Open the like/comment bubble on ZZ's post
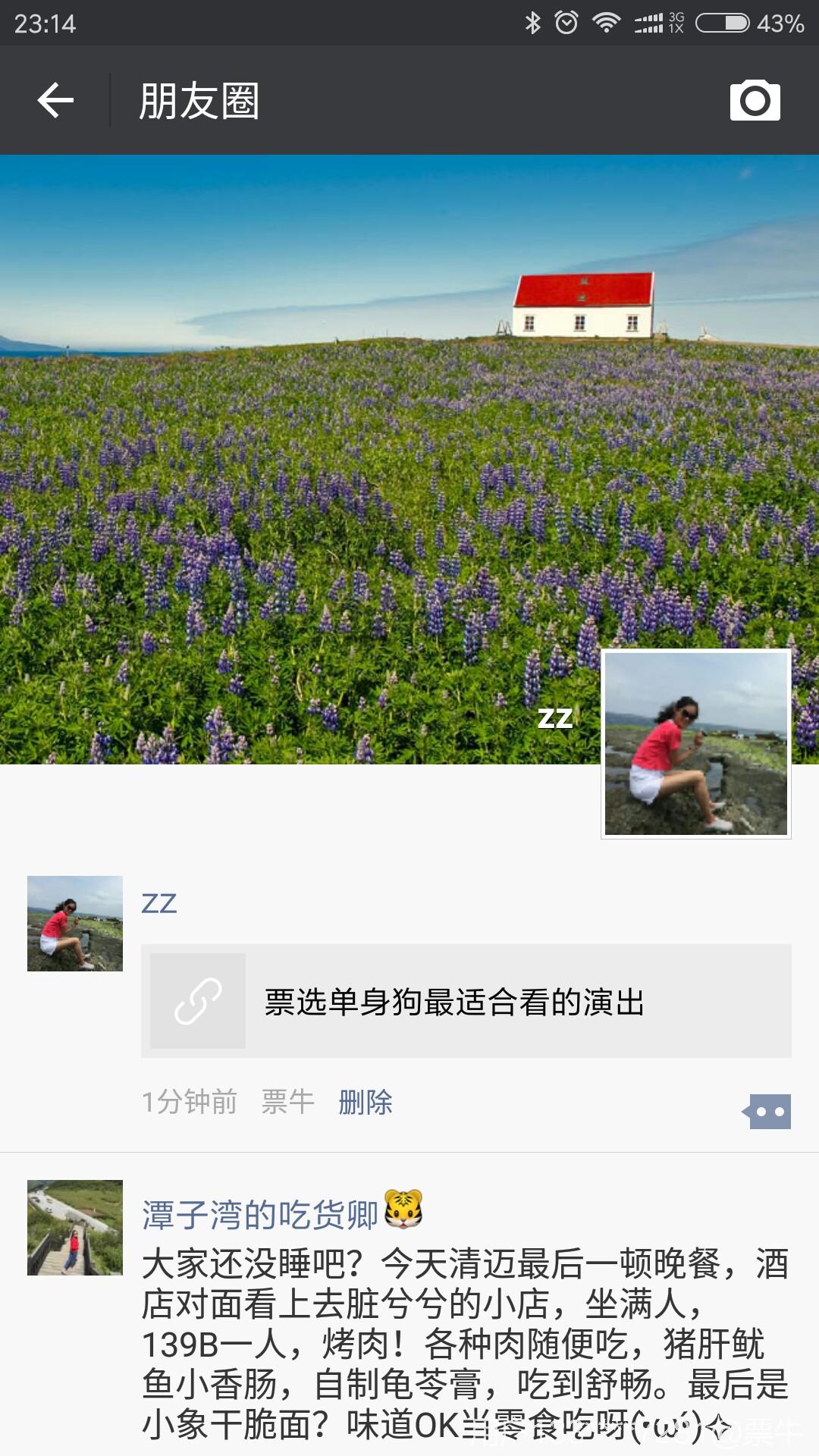Viewport: 819px width, 1456px height. tap(767, 1112)
